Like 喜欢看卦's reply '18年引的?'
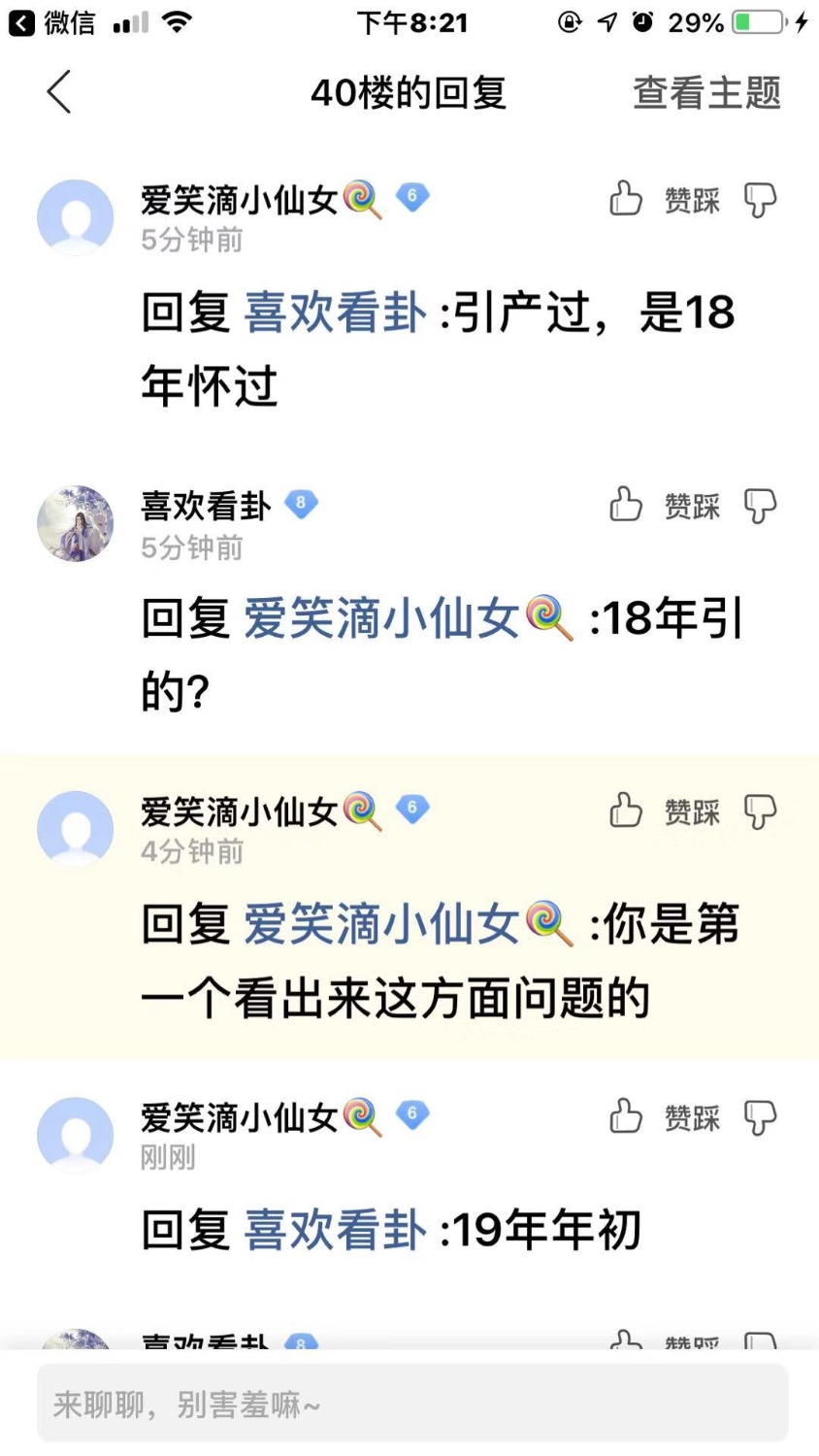The width and height of the screenshot is (819, 1456). pos(626,505)
